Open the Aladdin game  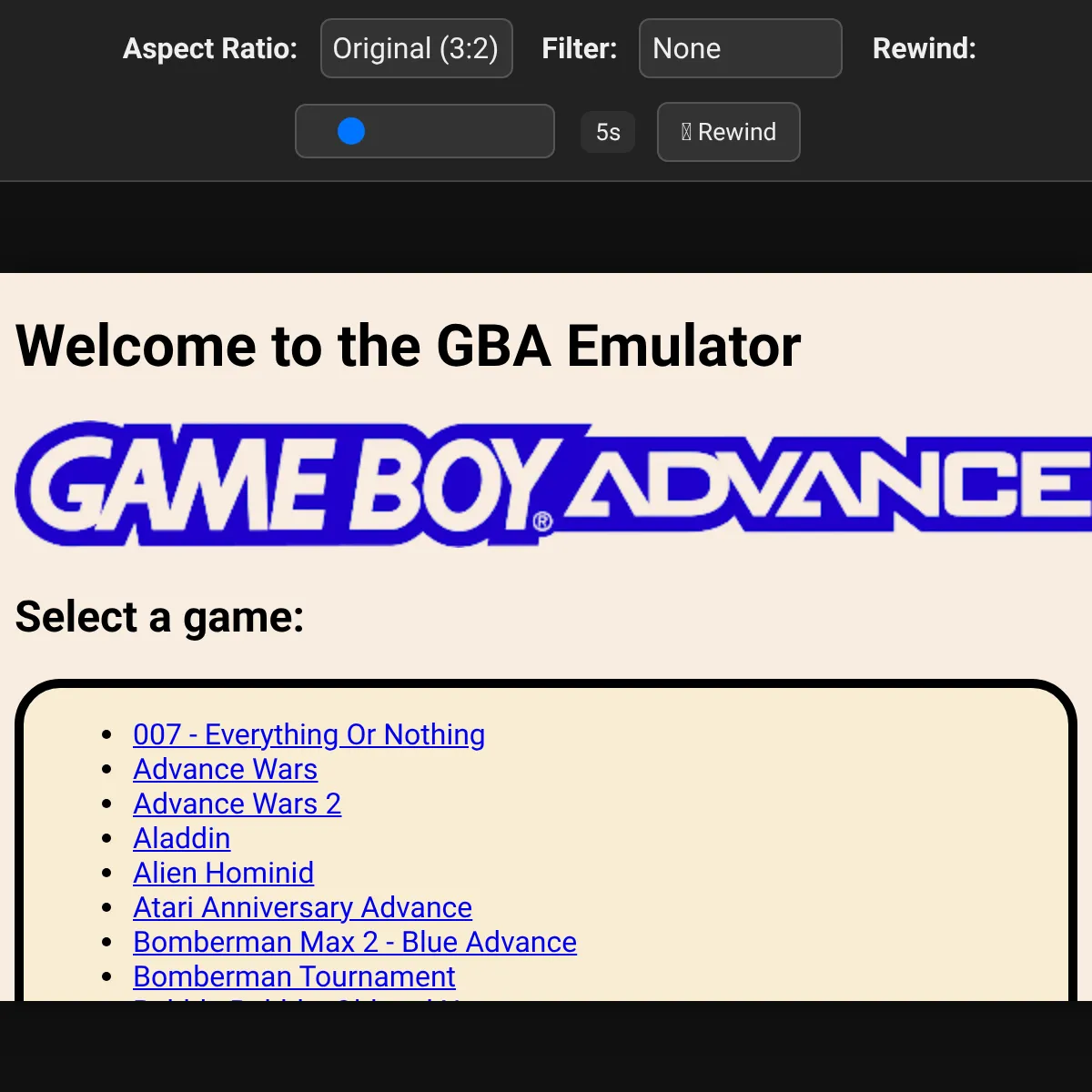coord(181,838)
